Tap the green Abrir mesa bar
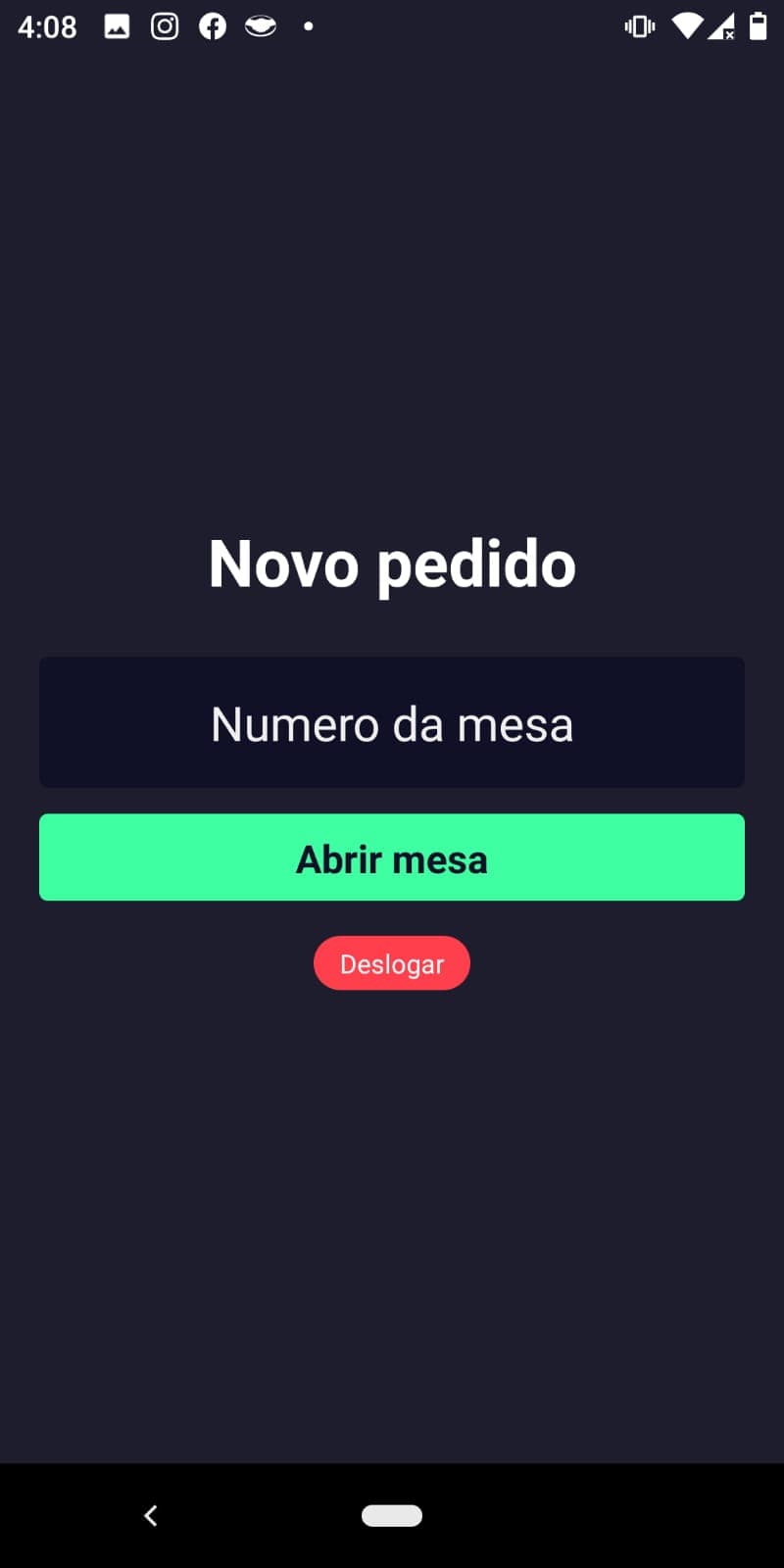 coord(392,857)
